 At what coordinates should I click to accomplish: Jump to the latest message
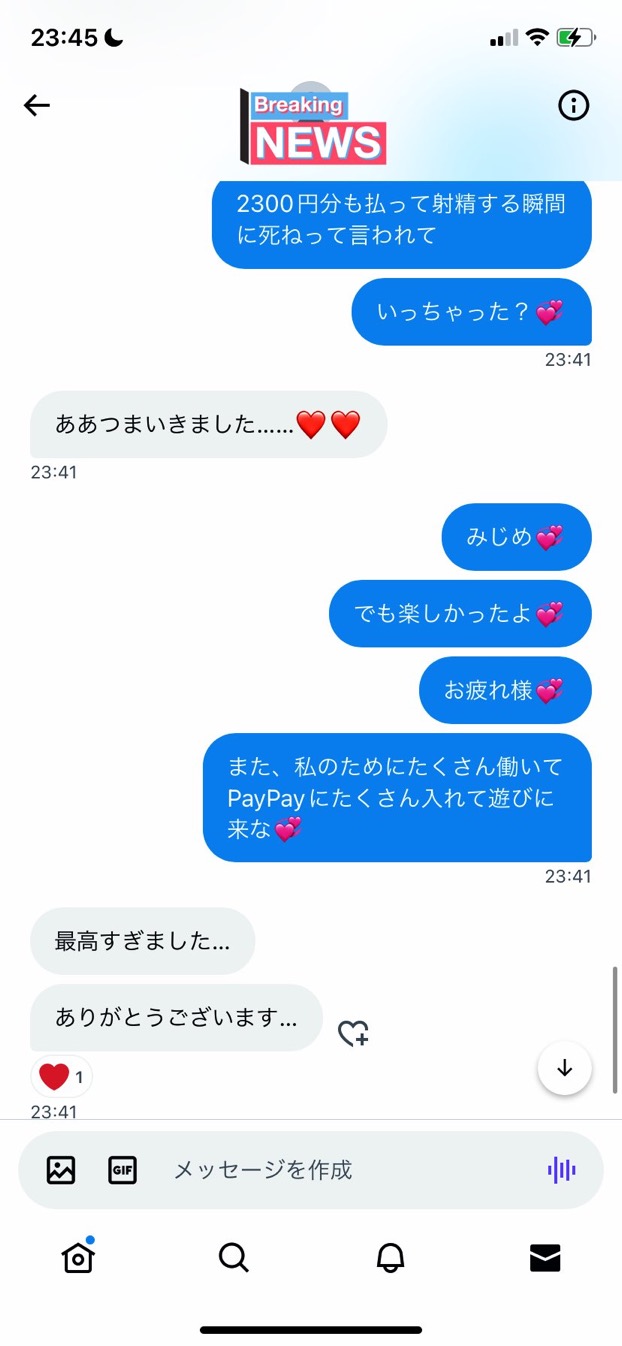(x=564, y=1068)
